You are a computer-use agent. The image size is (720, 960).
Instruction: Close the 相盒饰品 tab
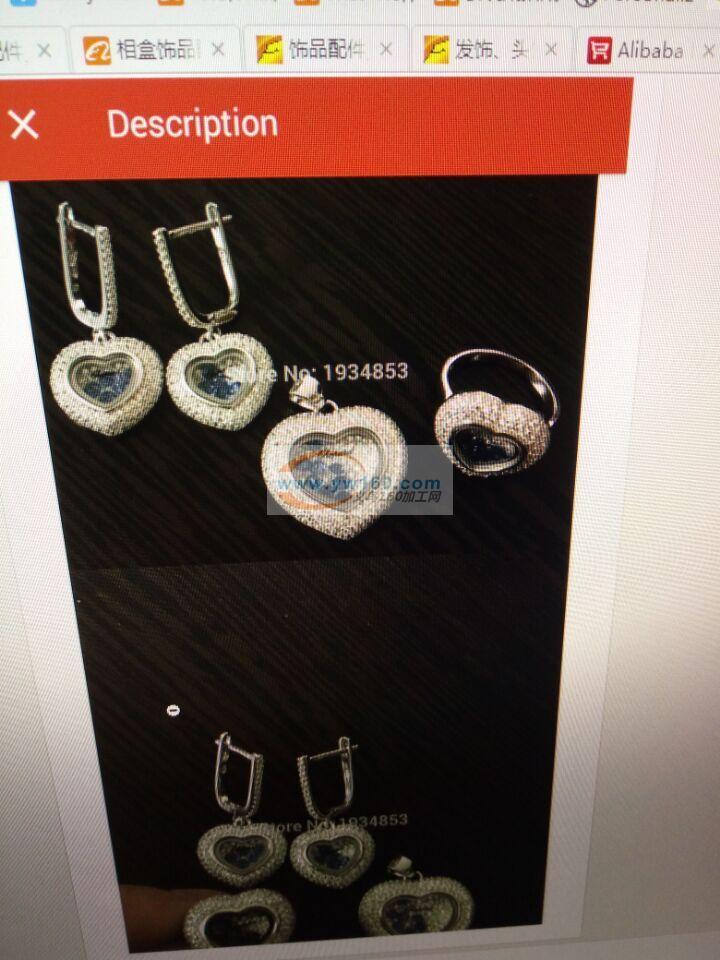click(x=218, y=50)
